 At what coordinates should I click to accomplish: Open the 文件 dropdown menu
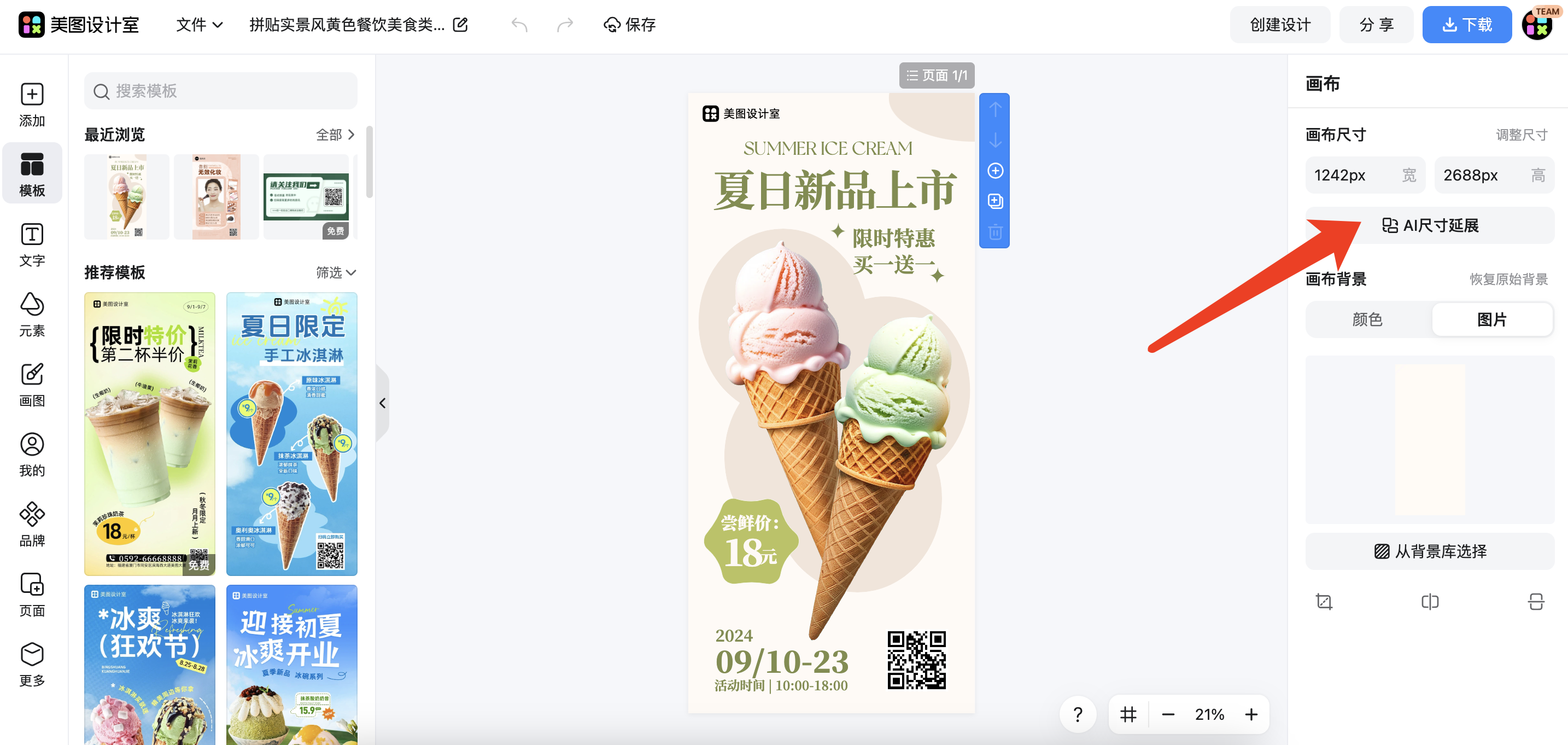coord(199,25)
